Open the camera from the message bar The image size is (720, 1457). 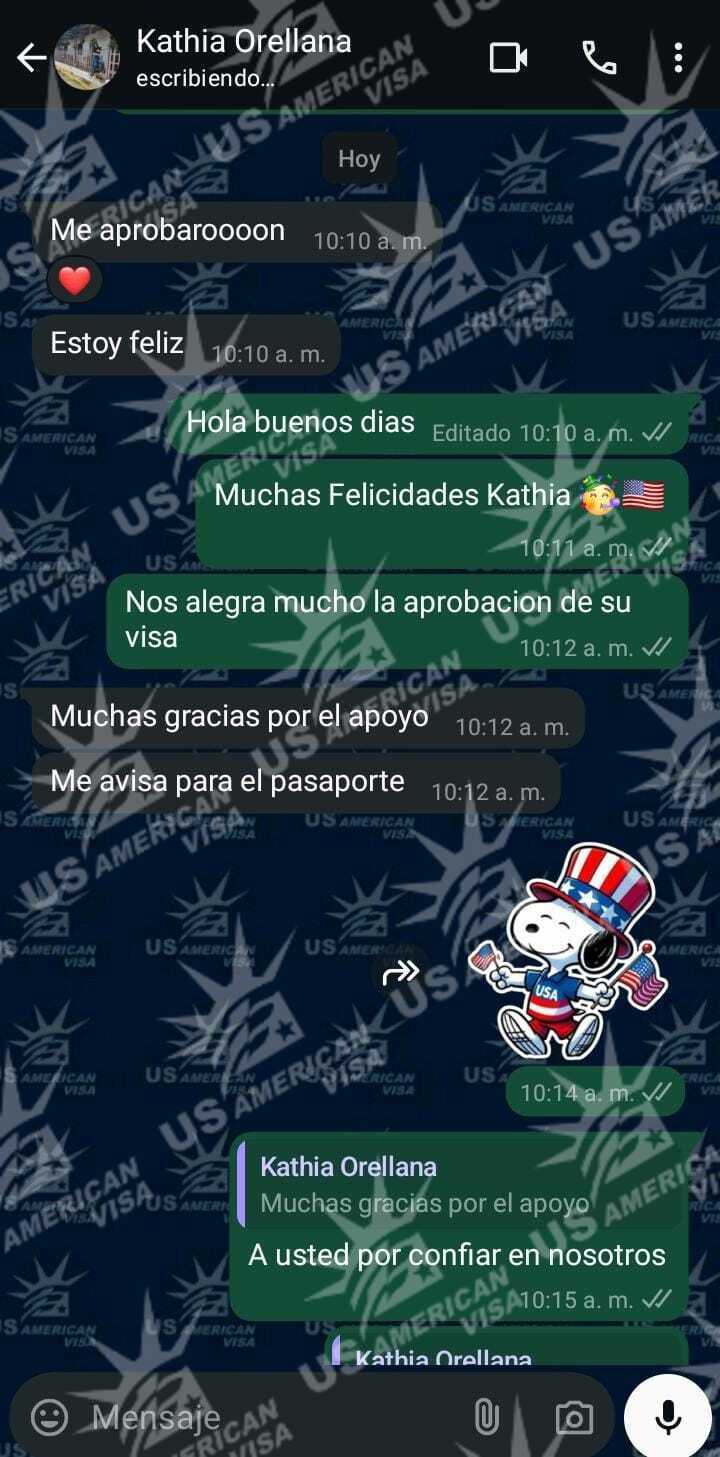574,1416
